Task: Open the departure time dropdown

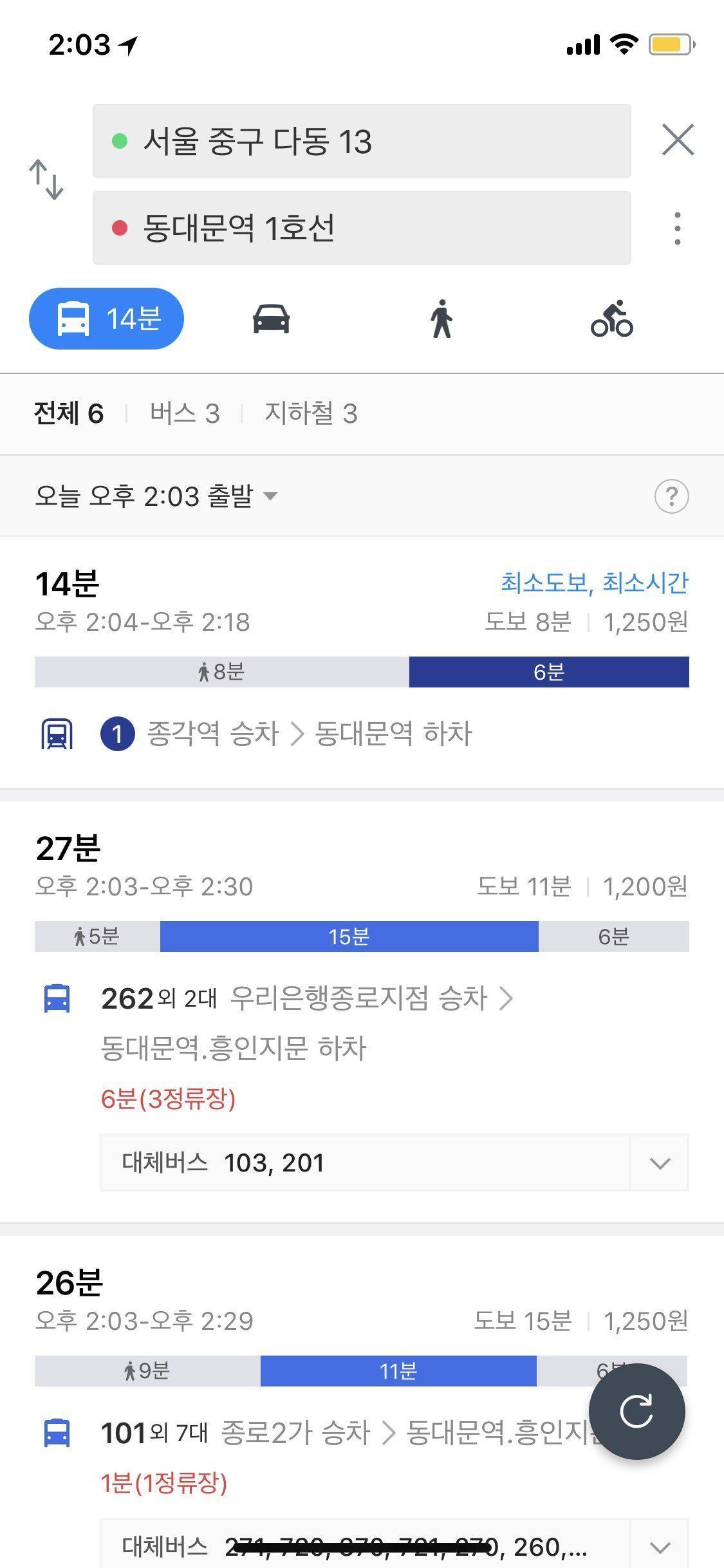Action: click(156, 496)
